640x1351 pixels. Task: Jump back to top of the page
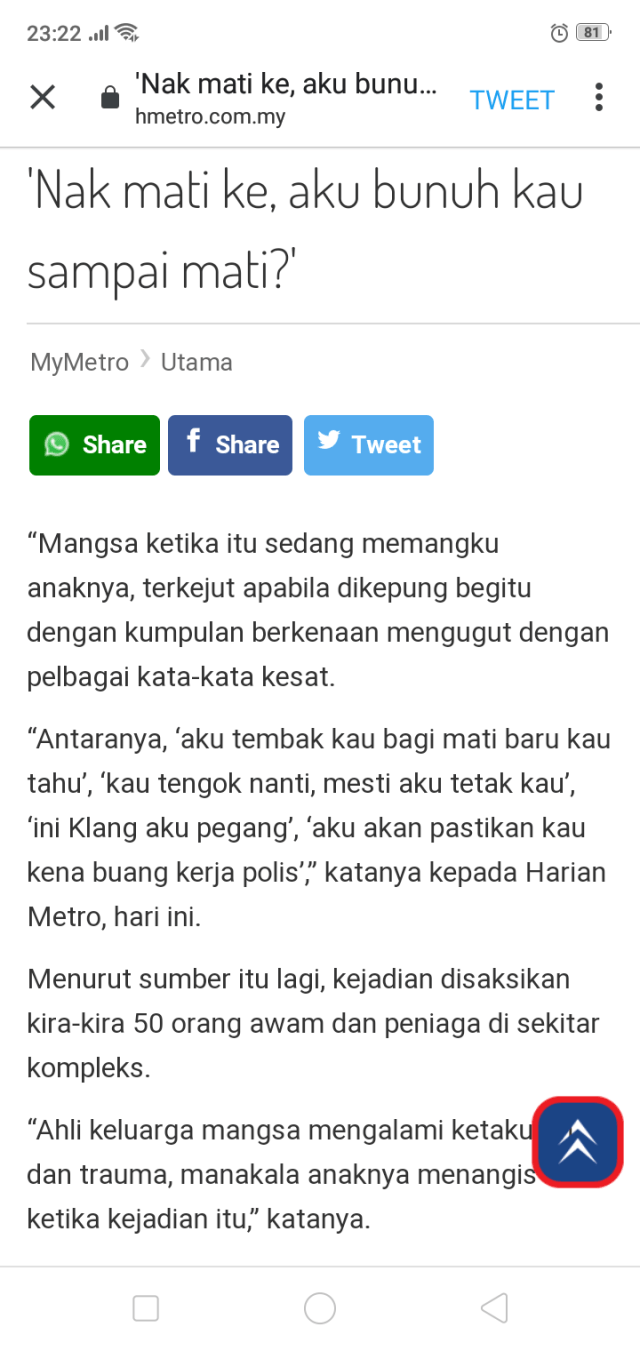(577, 1141)
